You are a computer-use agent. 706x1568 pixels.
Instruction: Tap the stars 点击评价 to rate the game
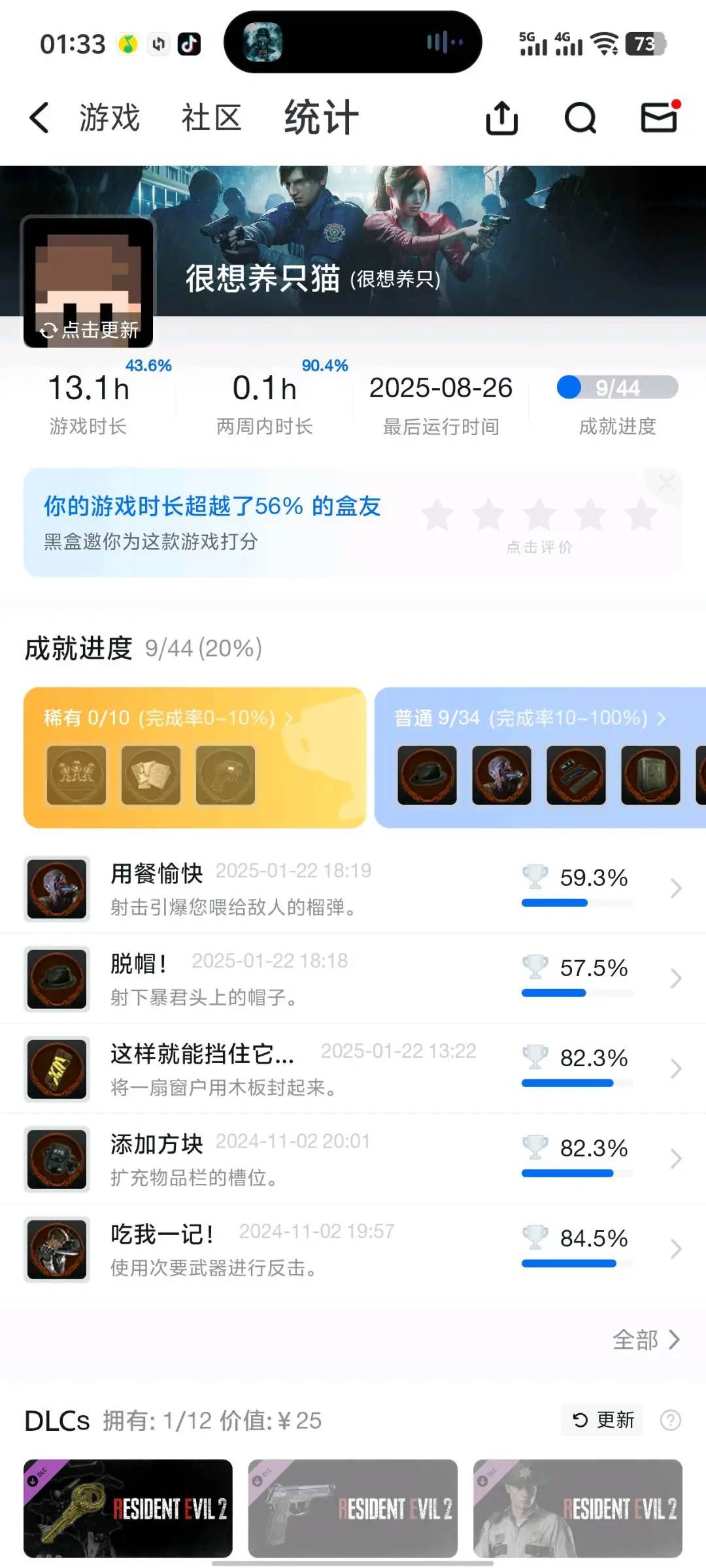coord(539,516)
